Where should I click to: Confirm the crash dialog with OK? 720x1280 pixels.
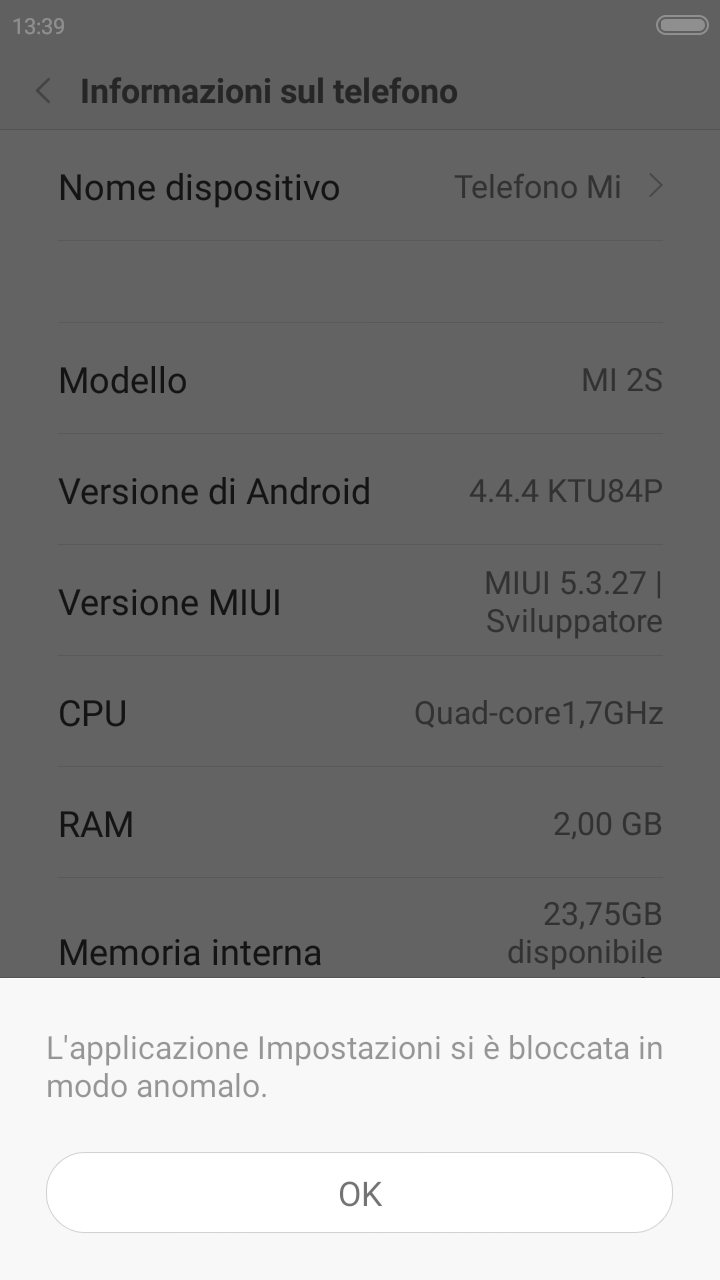(359, 1192)
